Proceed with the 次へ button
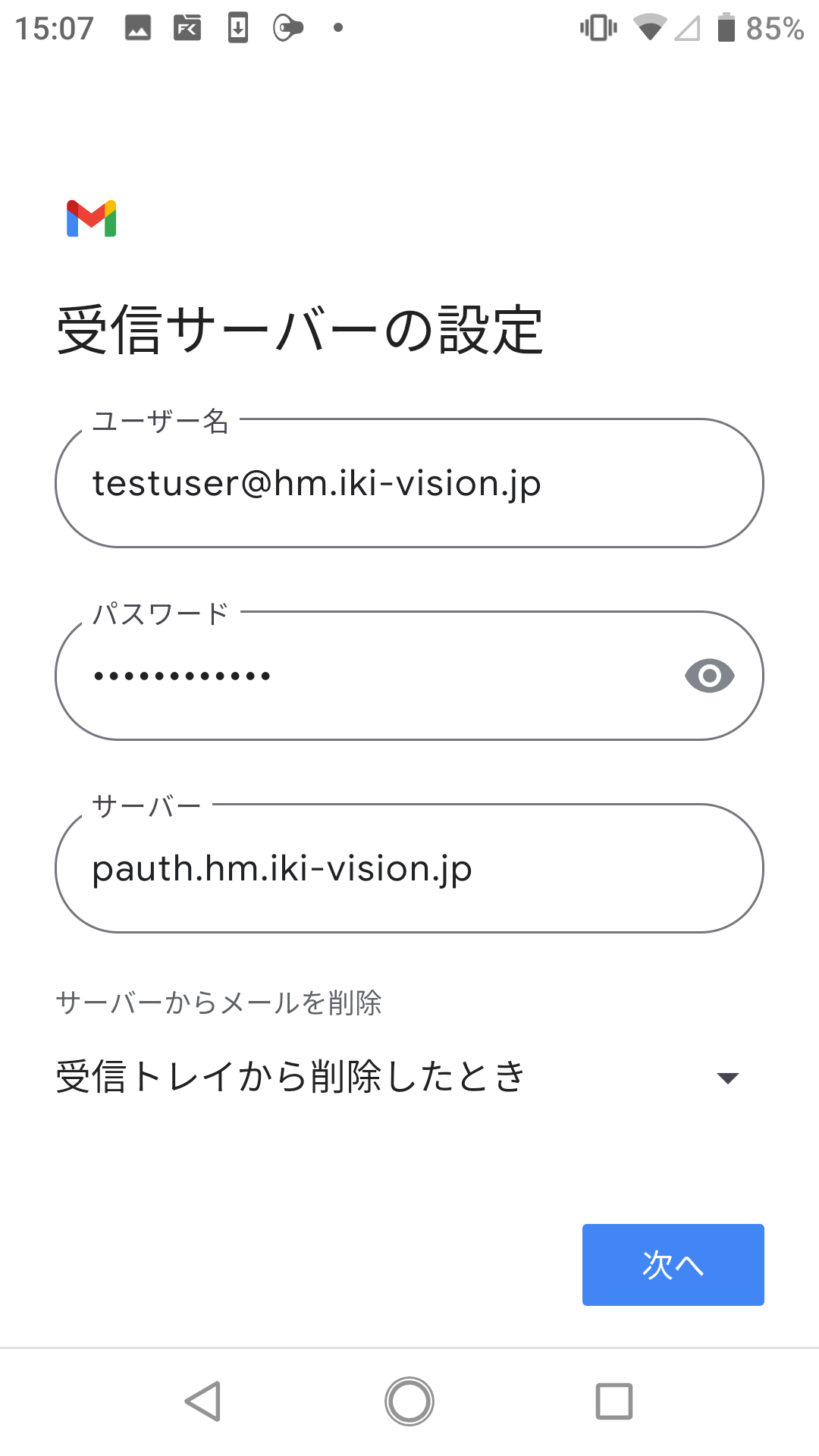The height and width of the screenshot is (1456, 819). pyautogui.click(x=673, y=1265)
